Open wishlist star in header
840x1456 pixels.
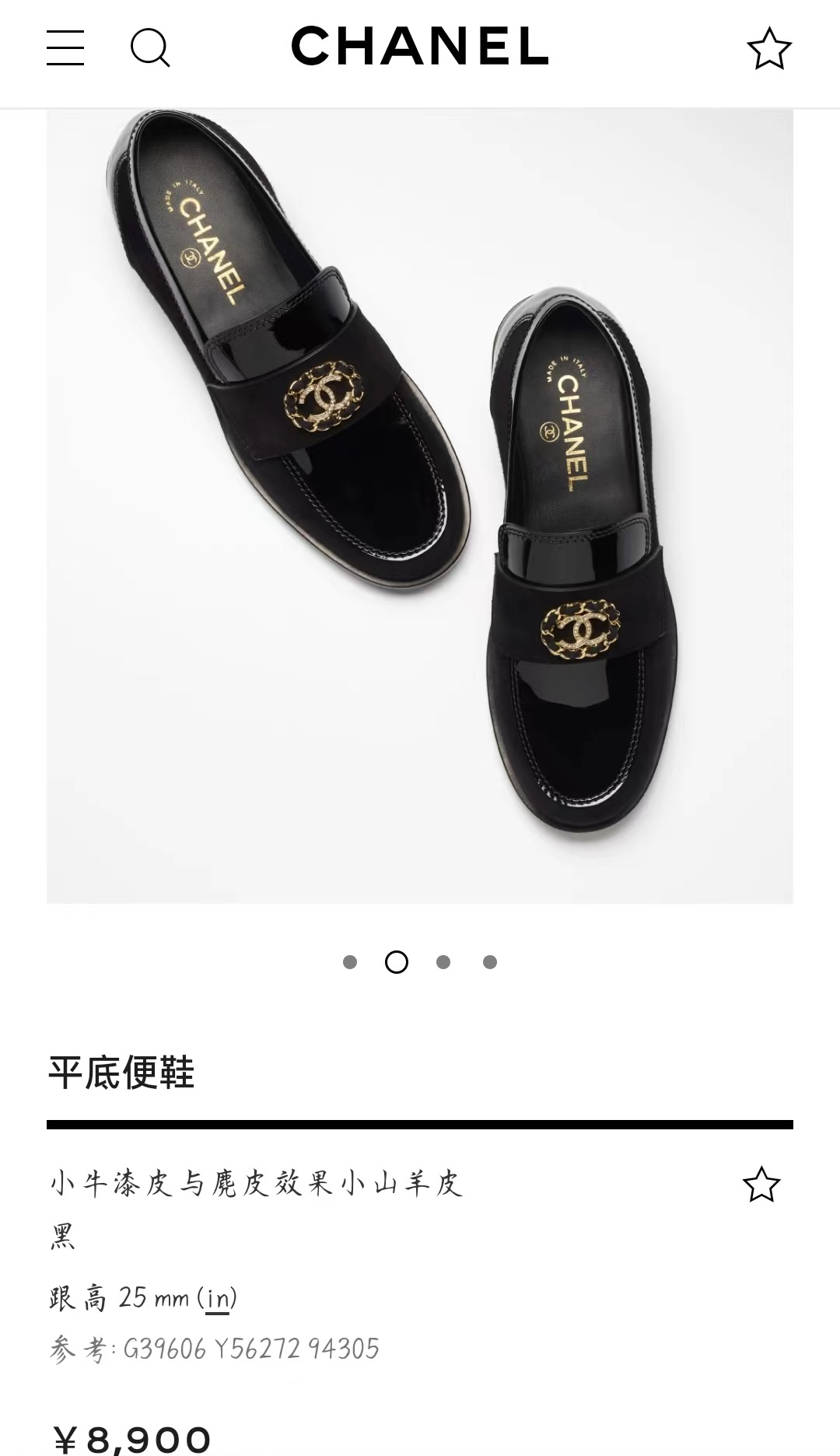[768, 48]
